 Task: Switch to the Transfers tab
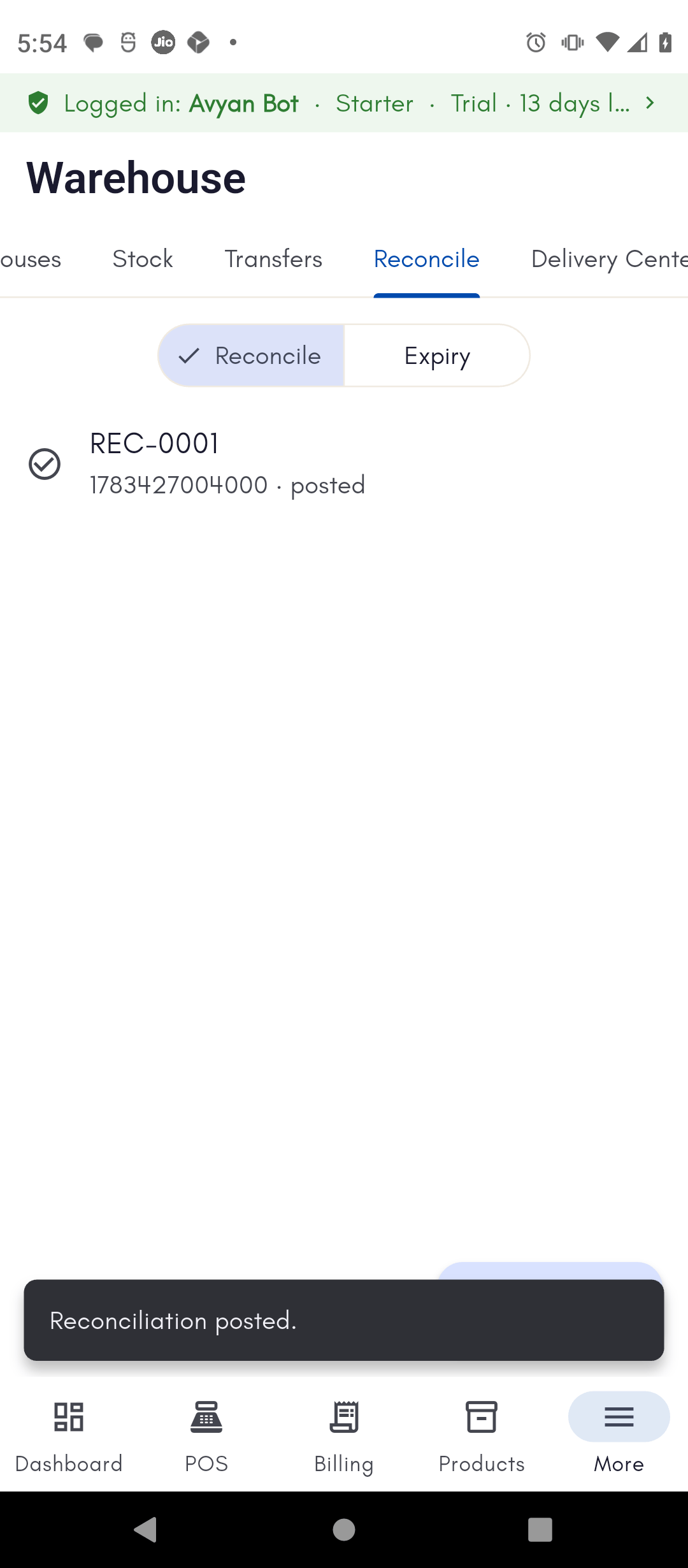click(x=273, y=259)
